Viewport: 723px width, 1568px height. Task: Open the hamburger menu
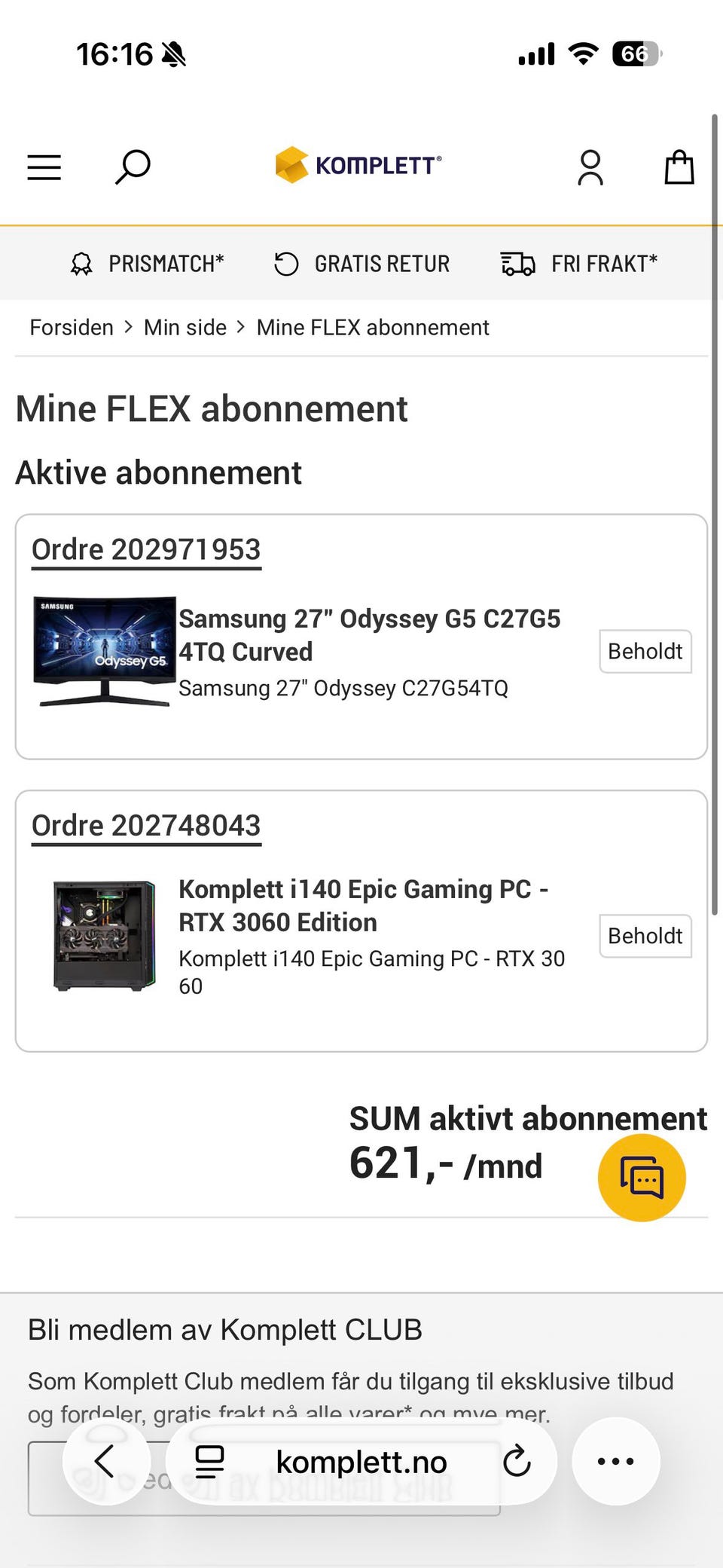coord(44,167)
